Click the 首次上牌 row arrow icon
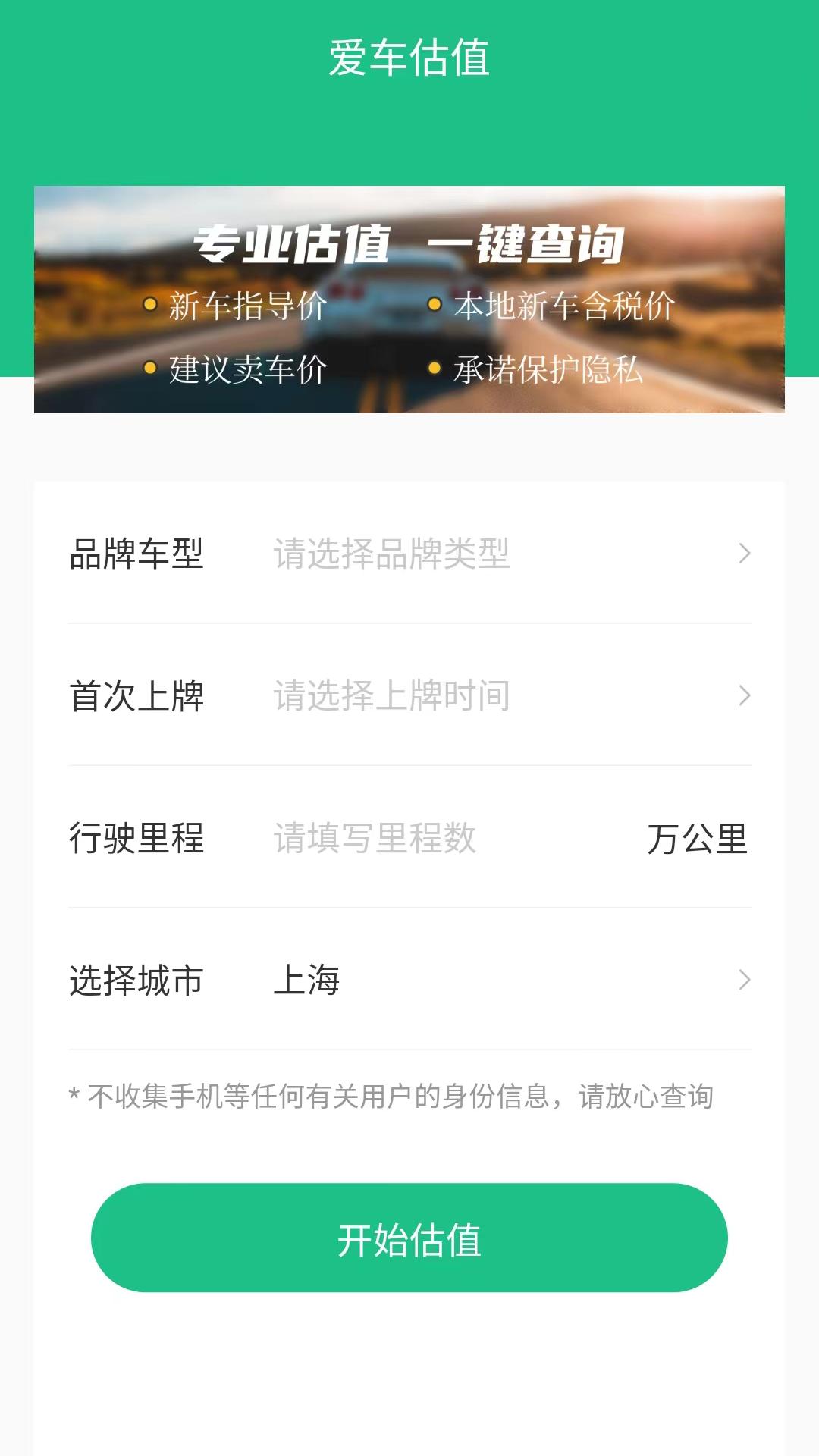 (x=744, y=695)
